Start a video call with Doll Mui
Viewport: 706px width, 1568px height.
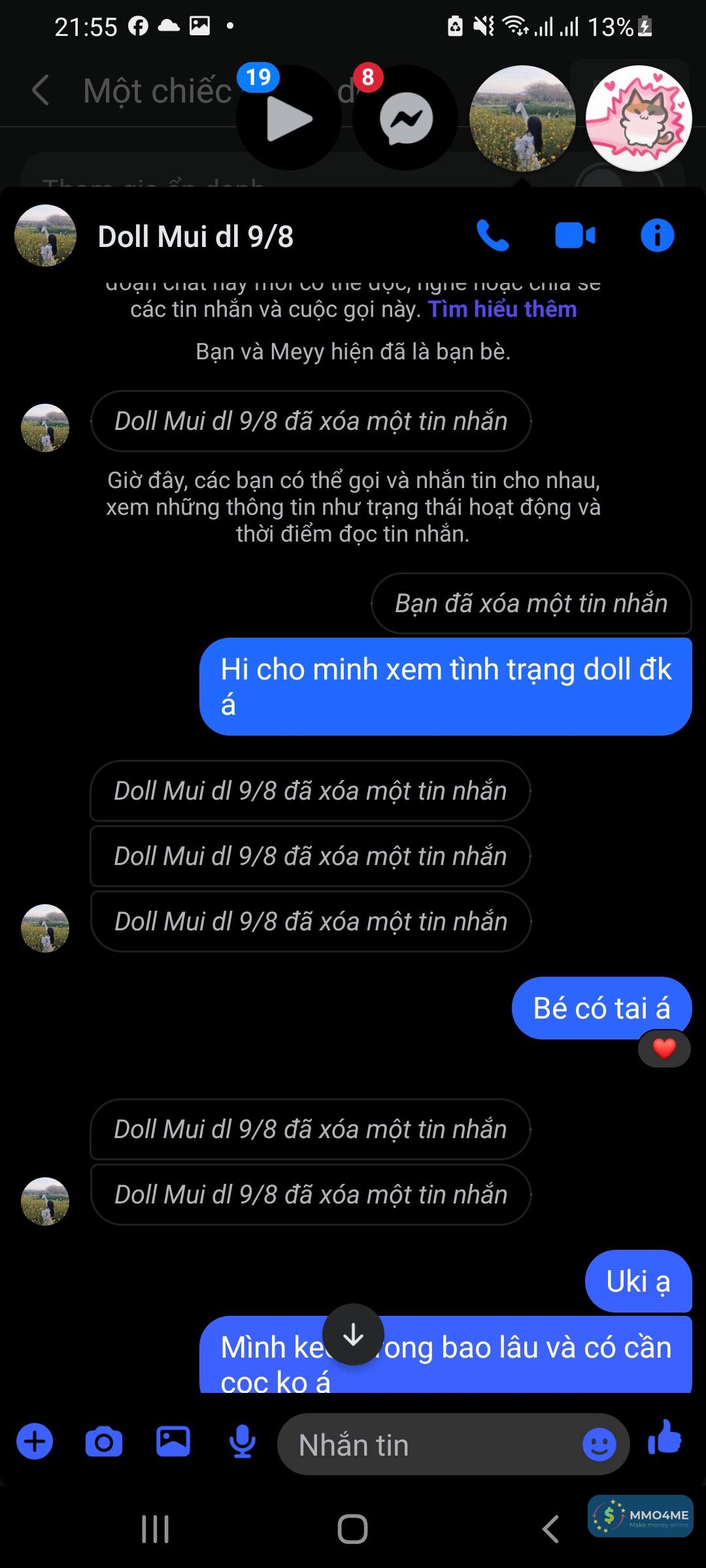[x=575, y=236]
